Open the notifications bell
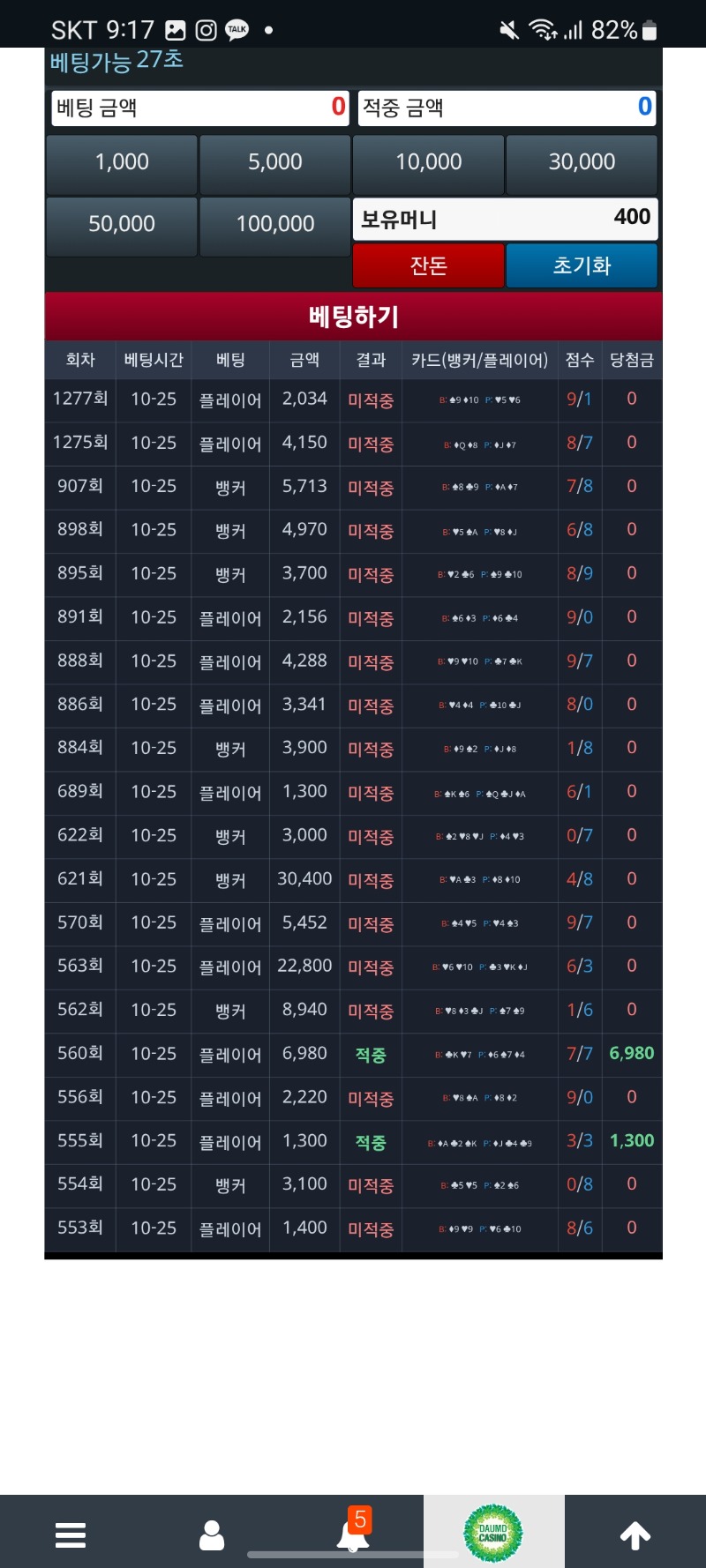The height and width of the screenshot is (1568, 706). pyautogui.click(x=353, y=1534)
